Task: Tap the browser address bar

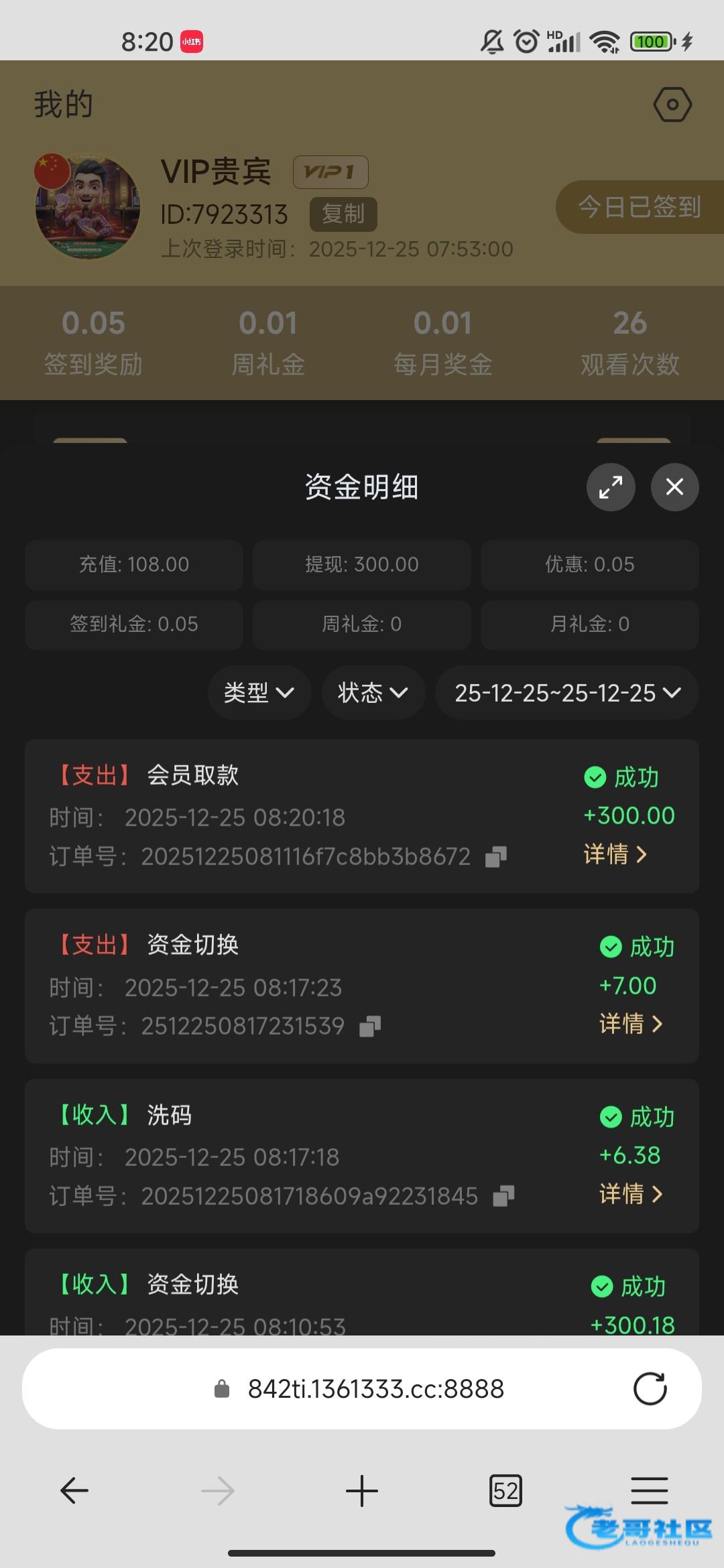Action: [375, 1389]
